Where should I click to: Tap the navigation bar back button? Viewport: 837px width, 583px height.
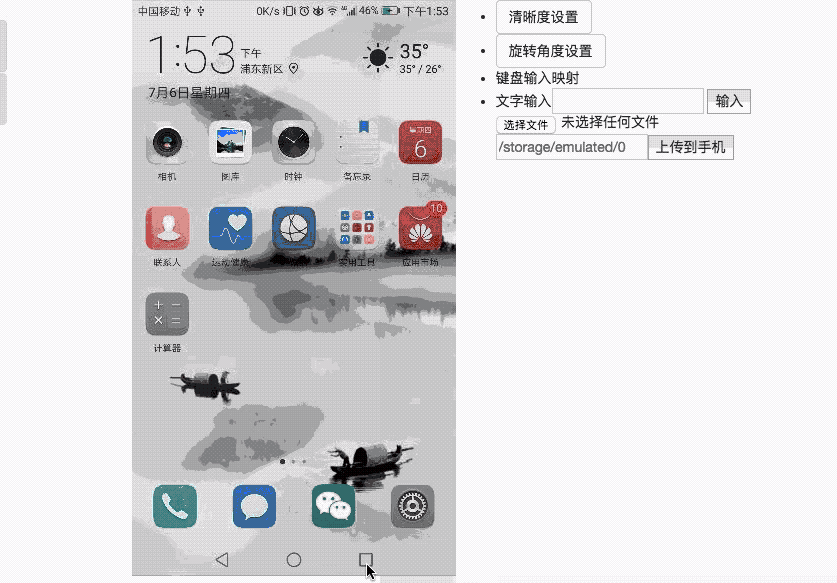(222, 560)
